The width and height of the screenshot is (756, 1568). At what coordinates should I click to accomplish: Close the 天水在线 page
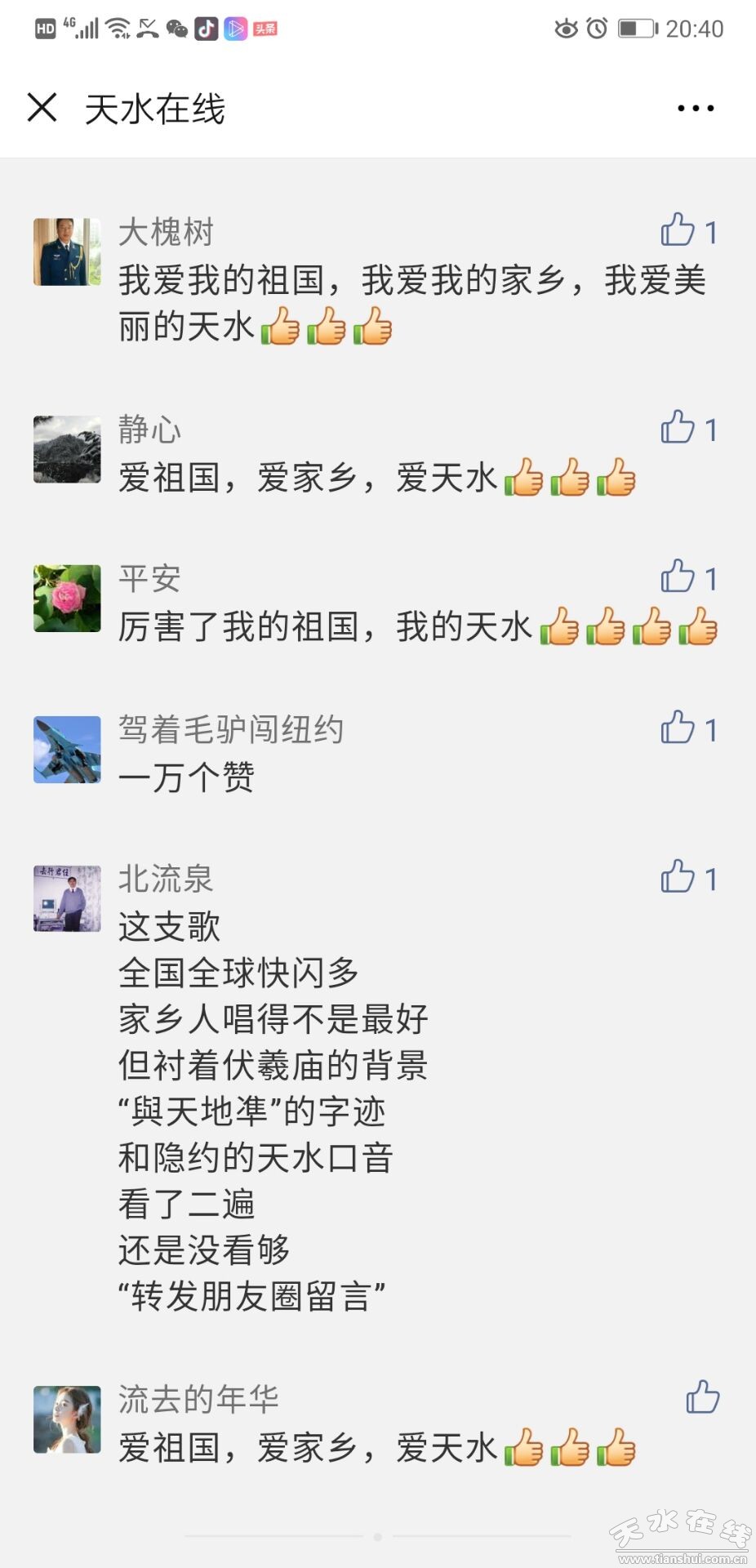click(x=42, y=108)
